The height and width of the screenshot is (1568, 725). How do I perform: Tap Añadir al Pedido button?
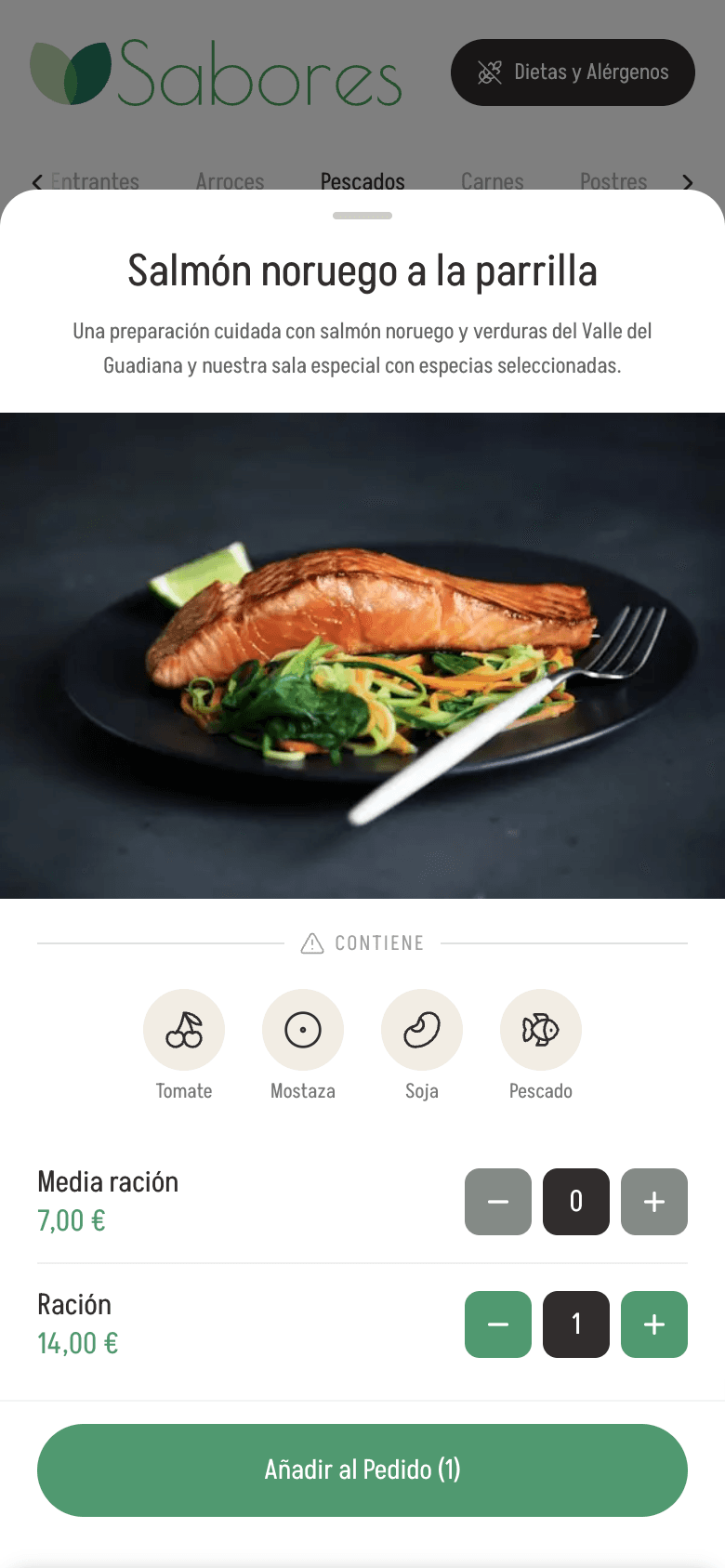pyautogui.click(x=362, y=1470)
